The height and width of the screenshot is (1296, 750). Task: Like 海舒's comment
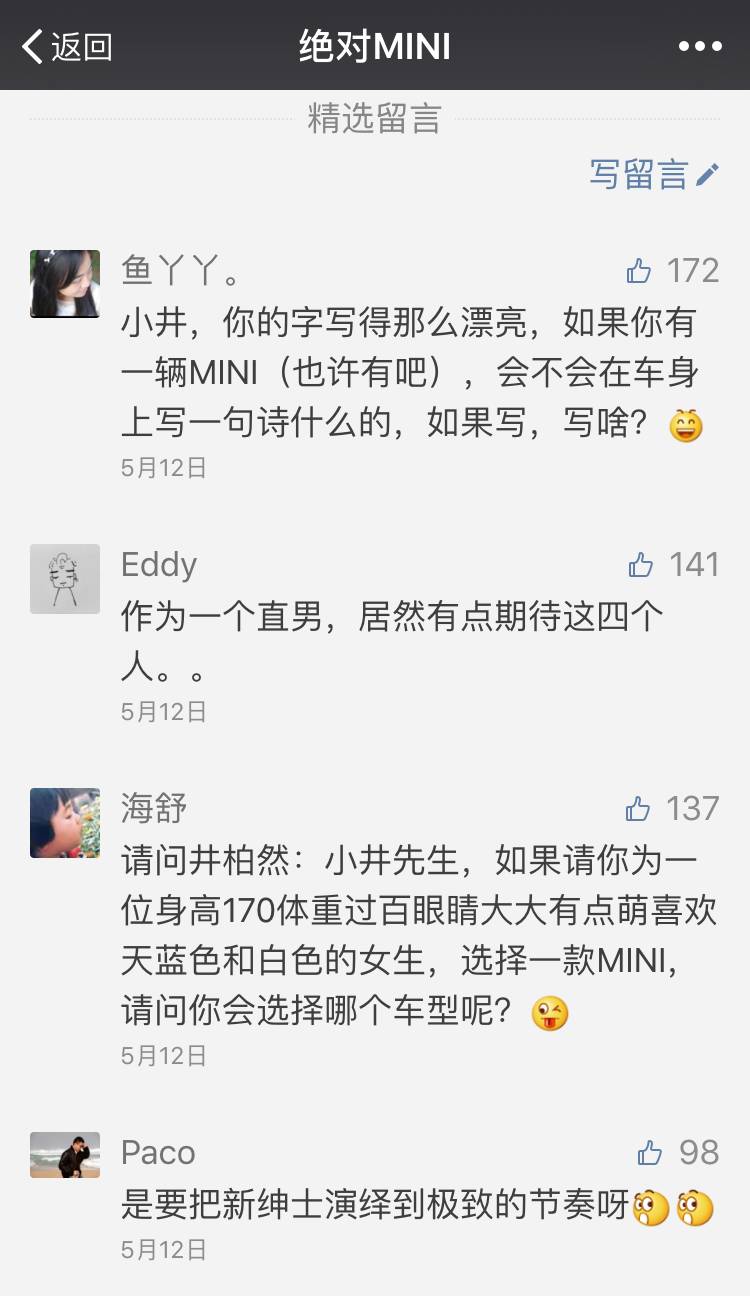click(637, 808)
